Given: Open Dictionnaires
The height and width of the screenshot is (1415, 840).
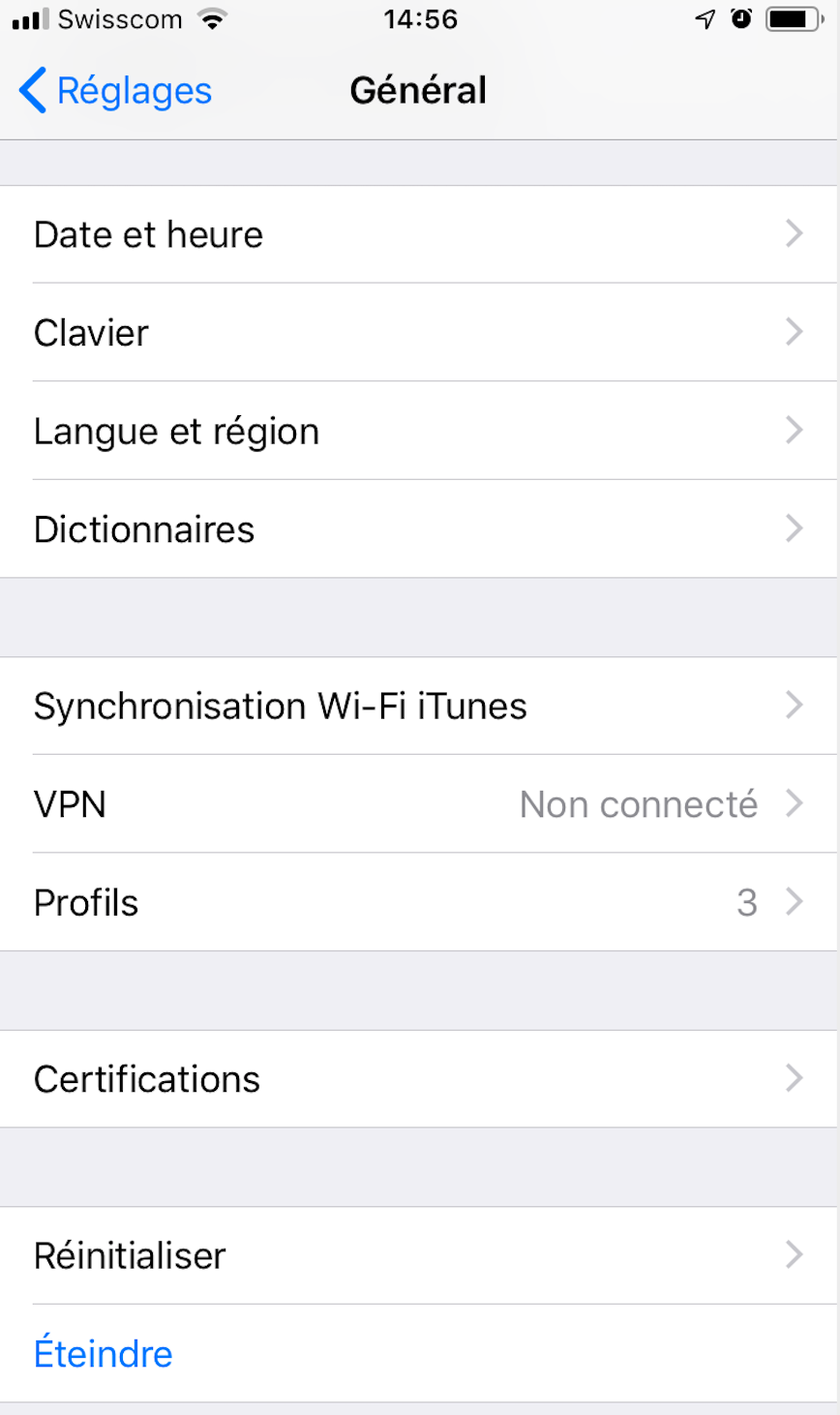Looking at the screenshot, I should pos(419,529).
